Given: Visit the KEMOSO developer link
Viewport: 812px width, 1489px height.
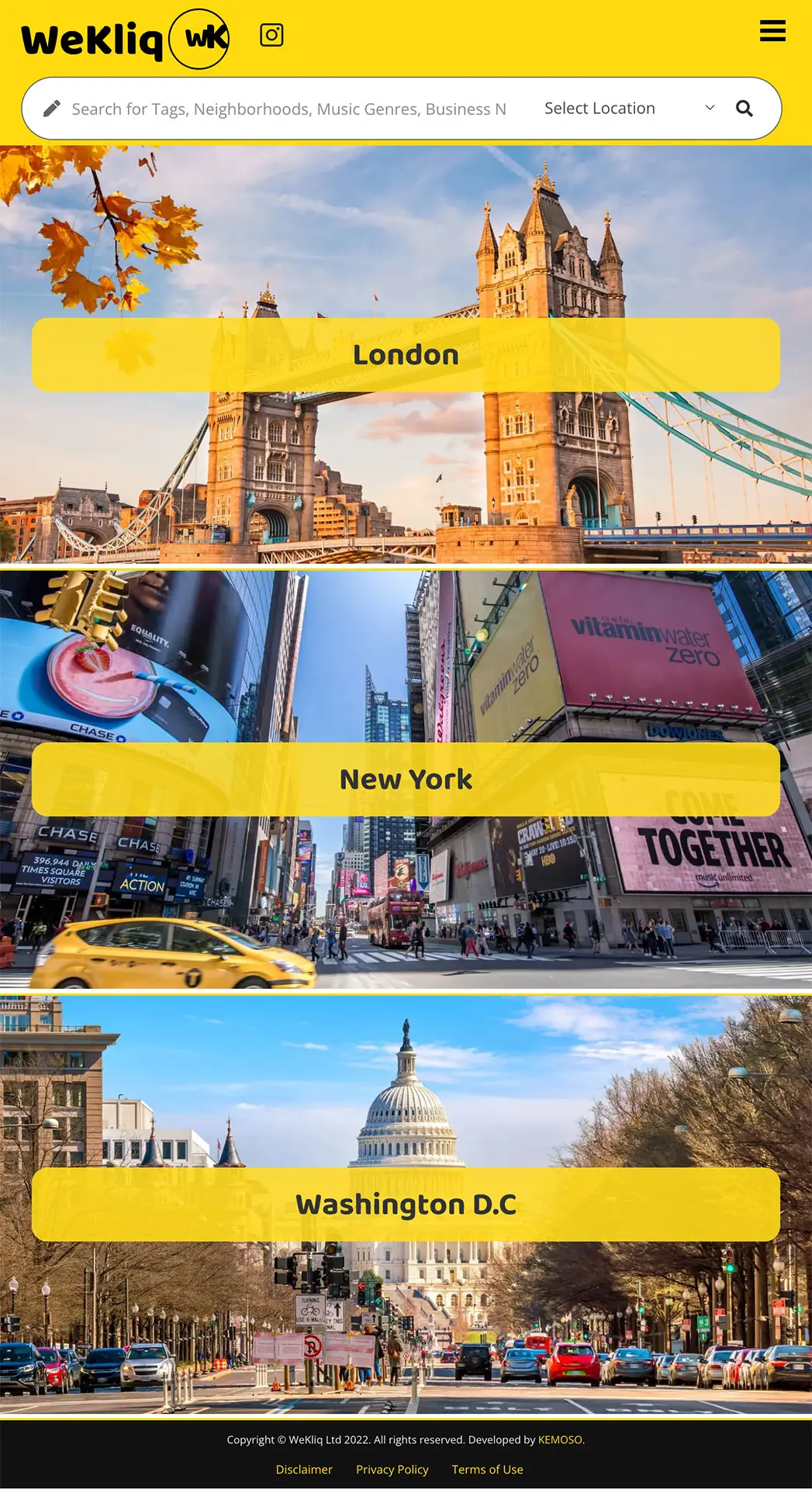Looking at the screenshot, I should 560,1439.
